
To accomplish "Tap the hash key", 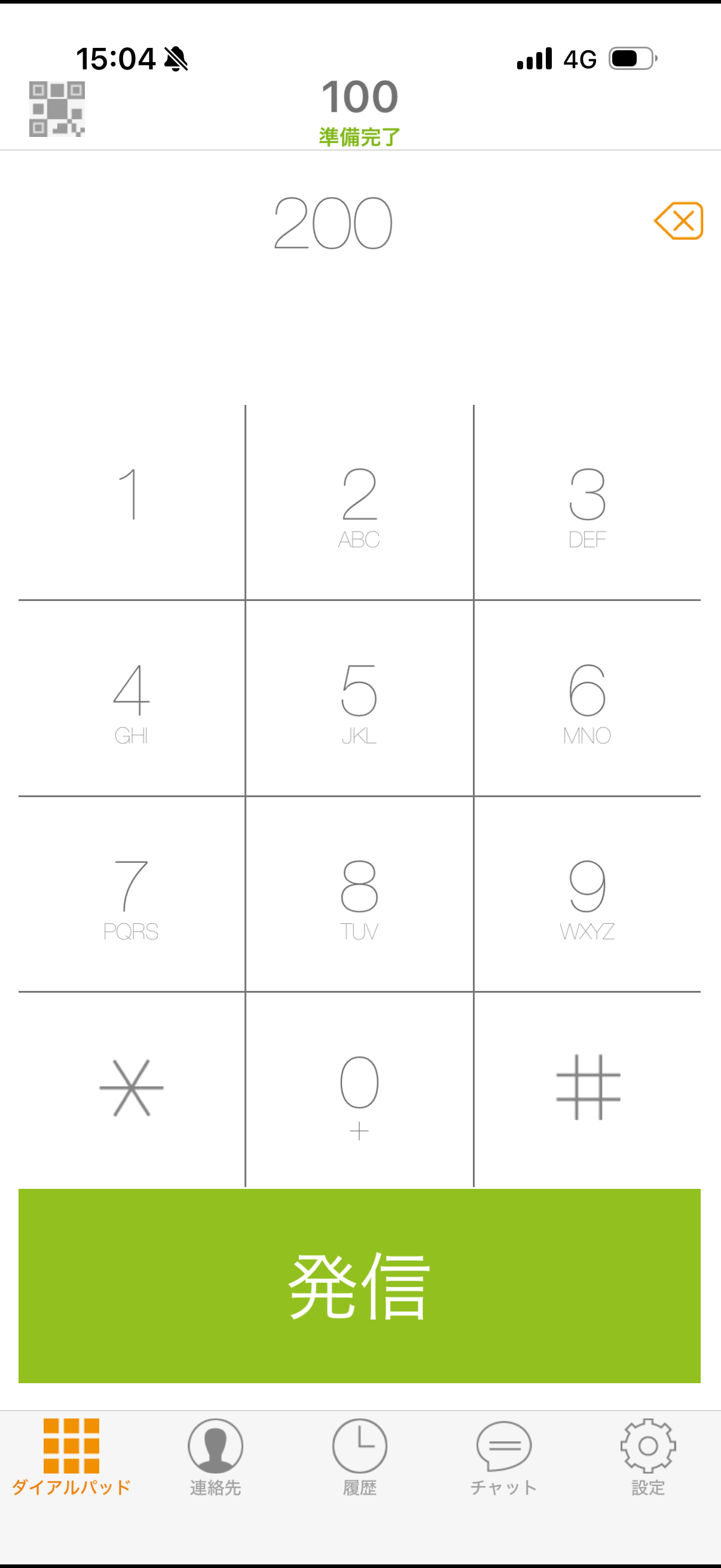I will (587, 1088).
